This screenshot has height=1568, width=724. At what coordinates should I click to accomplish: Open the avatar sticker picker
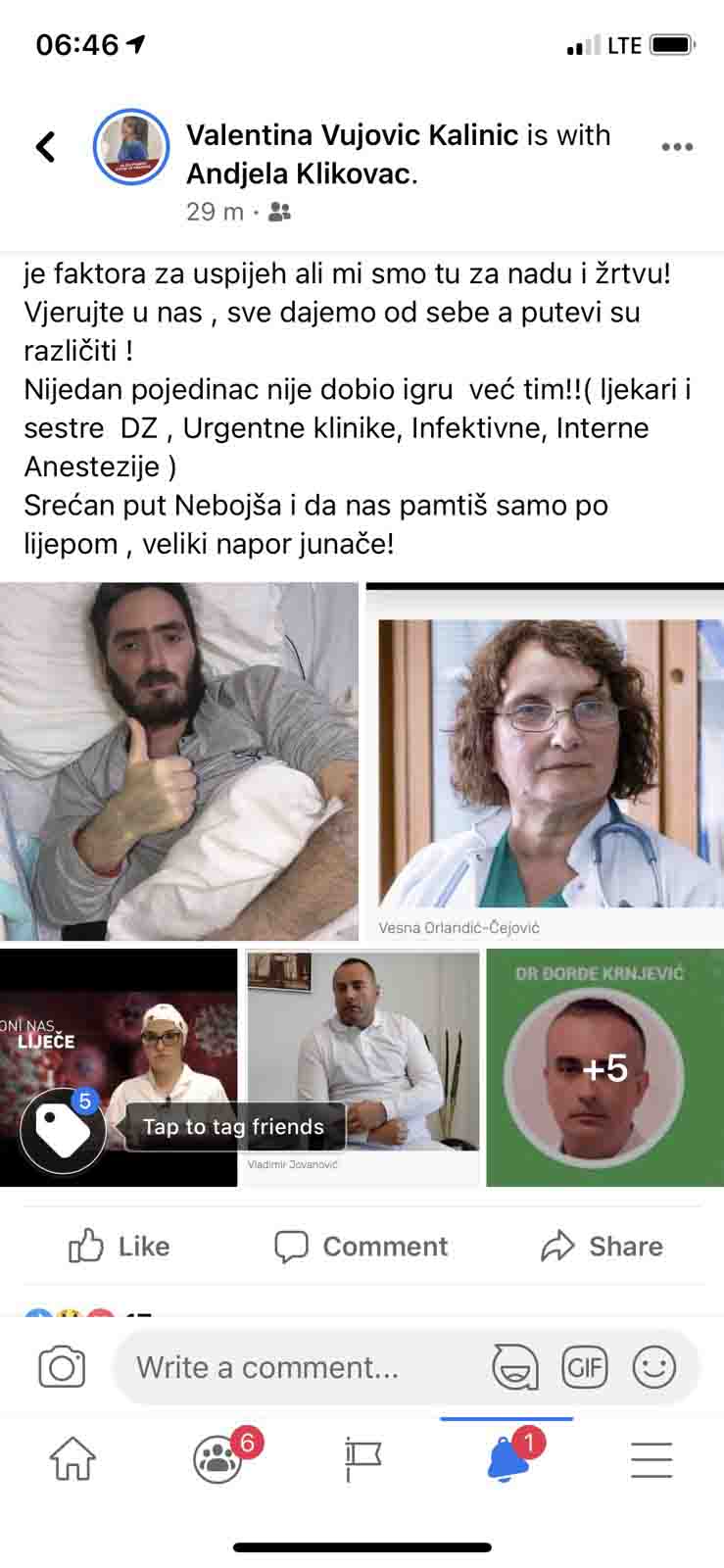point(514,1367)
